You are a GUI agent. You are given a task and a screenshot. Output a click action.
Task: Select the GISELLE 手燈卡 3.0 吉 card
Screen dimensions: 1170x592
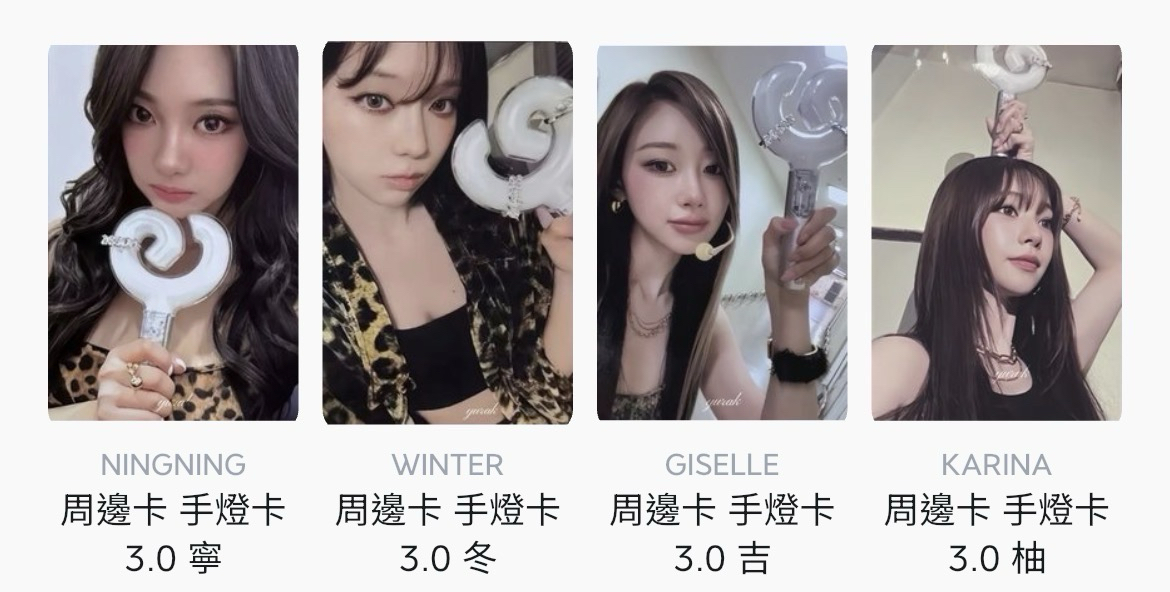[722, 232]
